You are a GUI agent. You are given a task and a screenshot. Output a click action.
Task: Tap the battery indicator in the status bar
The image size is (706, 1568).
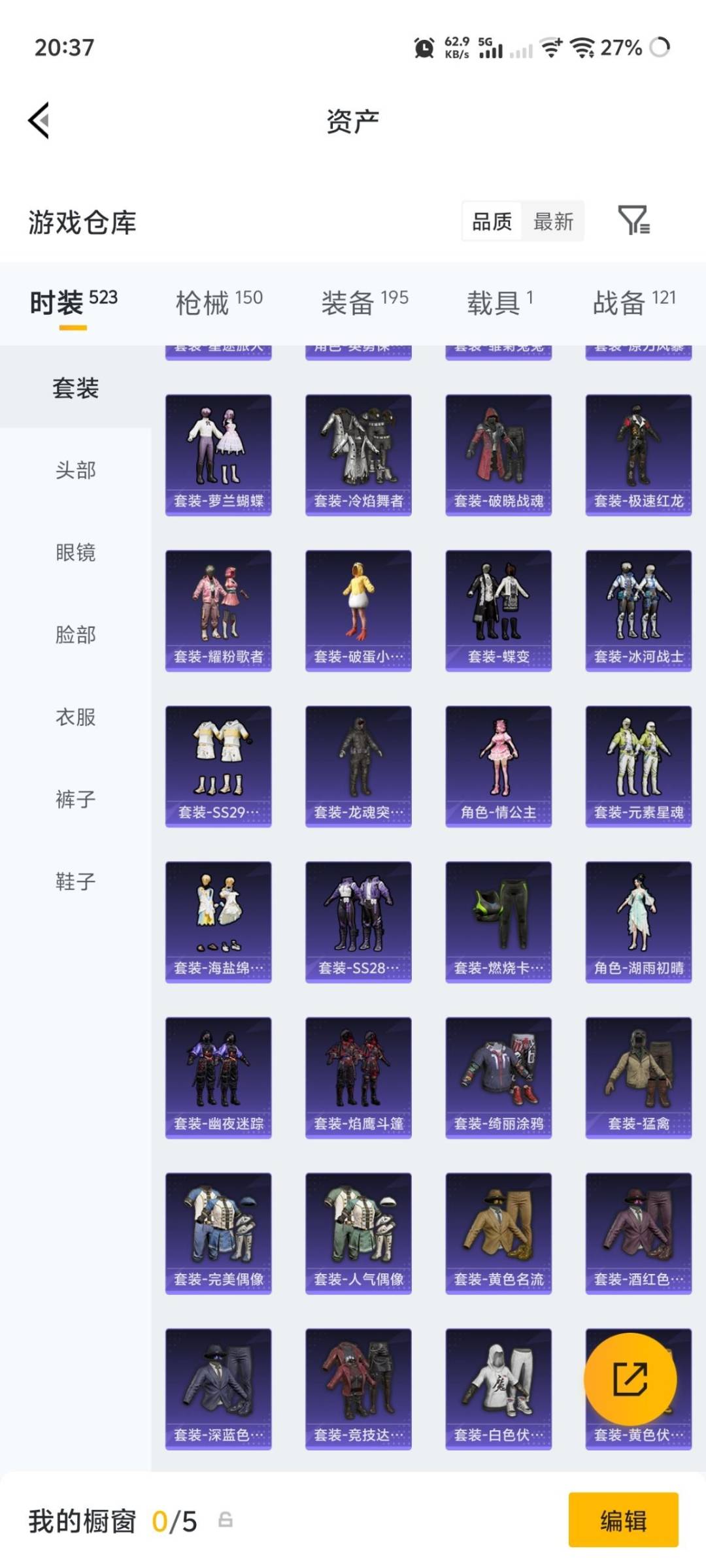click(x=621, y=48)
